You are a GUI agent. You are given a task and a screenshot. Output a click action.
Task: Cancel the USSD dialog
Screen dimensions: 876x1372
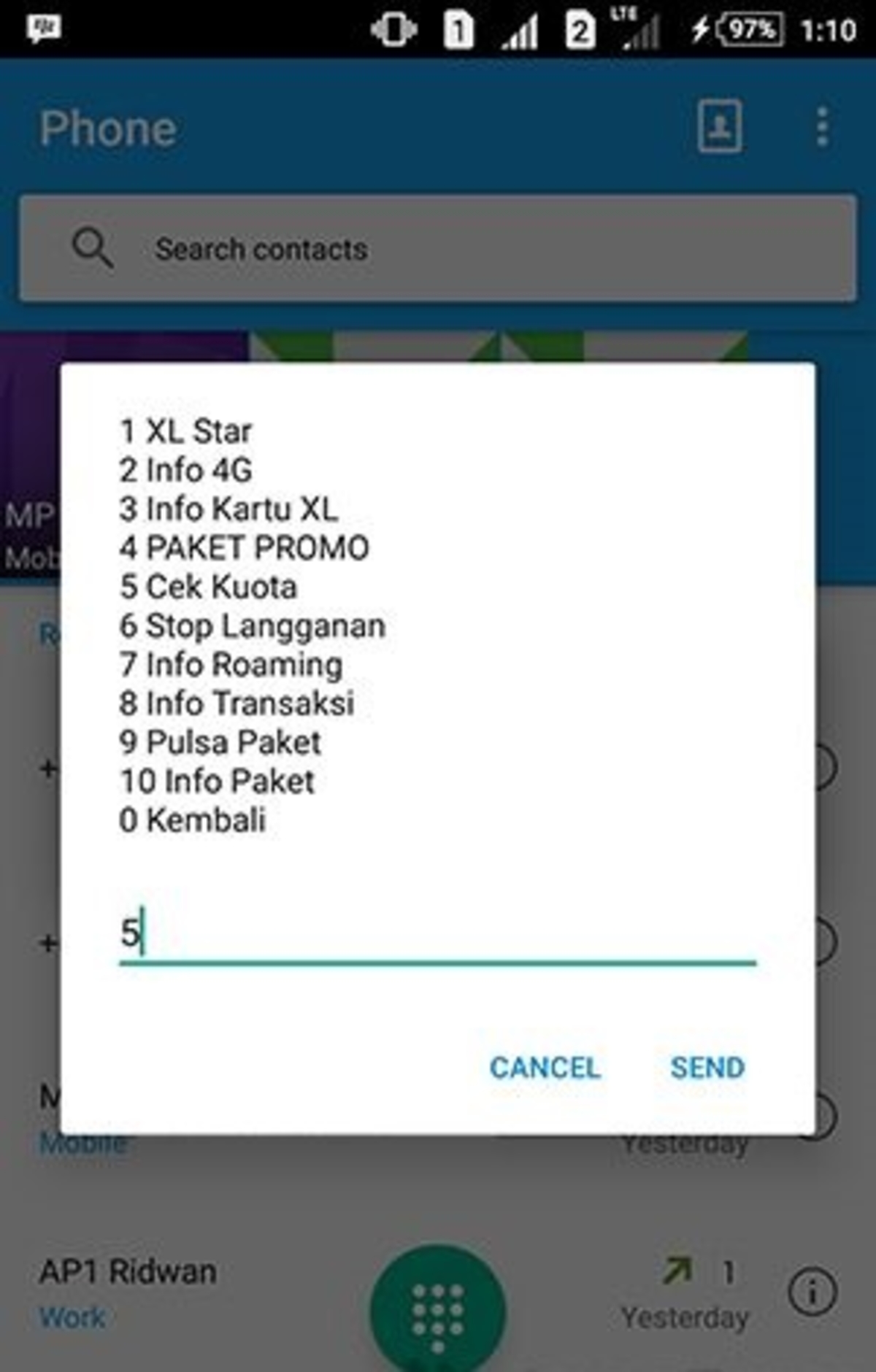point(545,1068)
